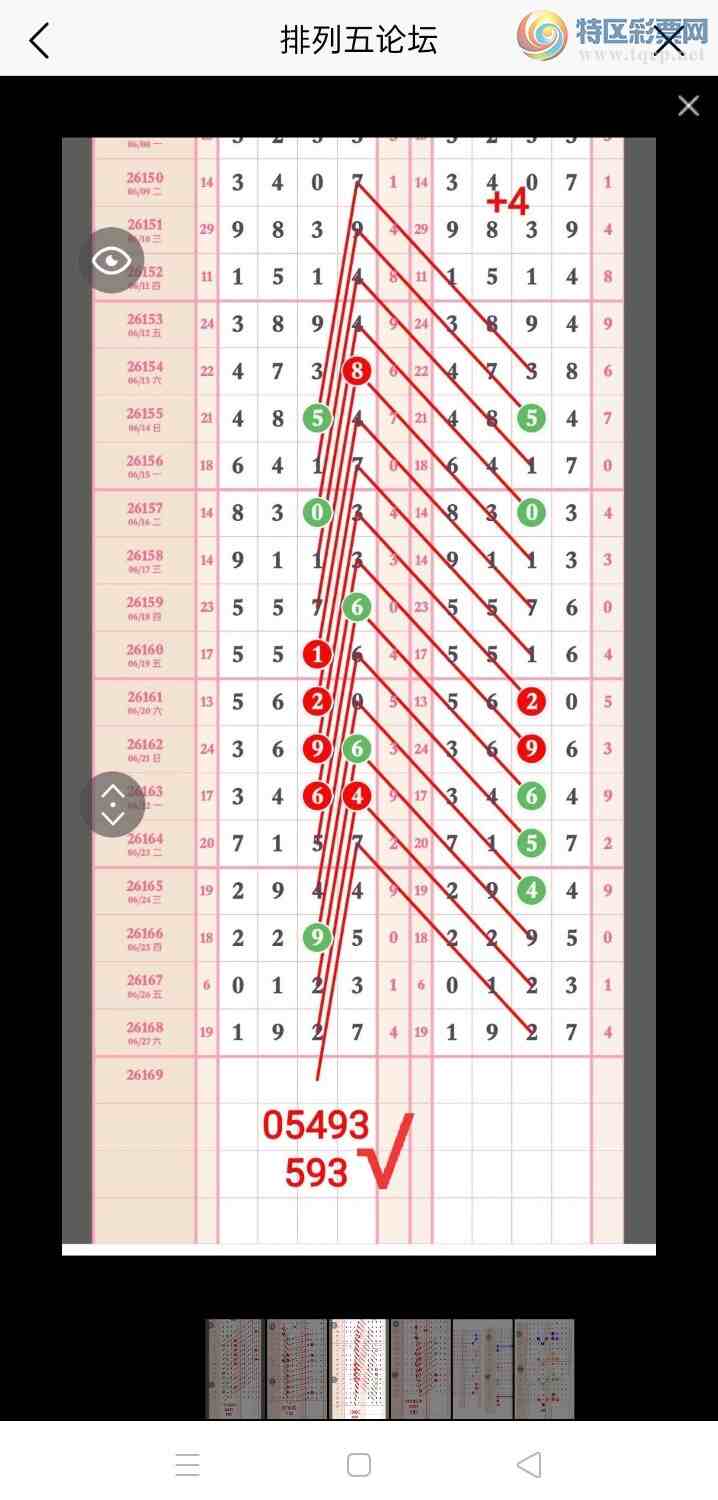
Task: Open the second thumbnail in the strip
Action: coord(296,1368)
